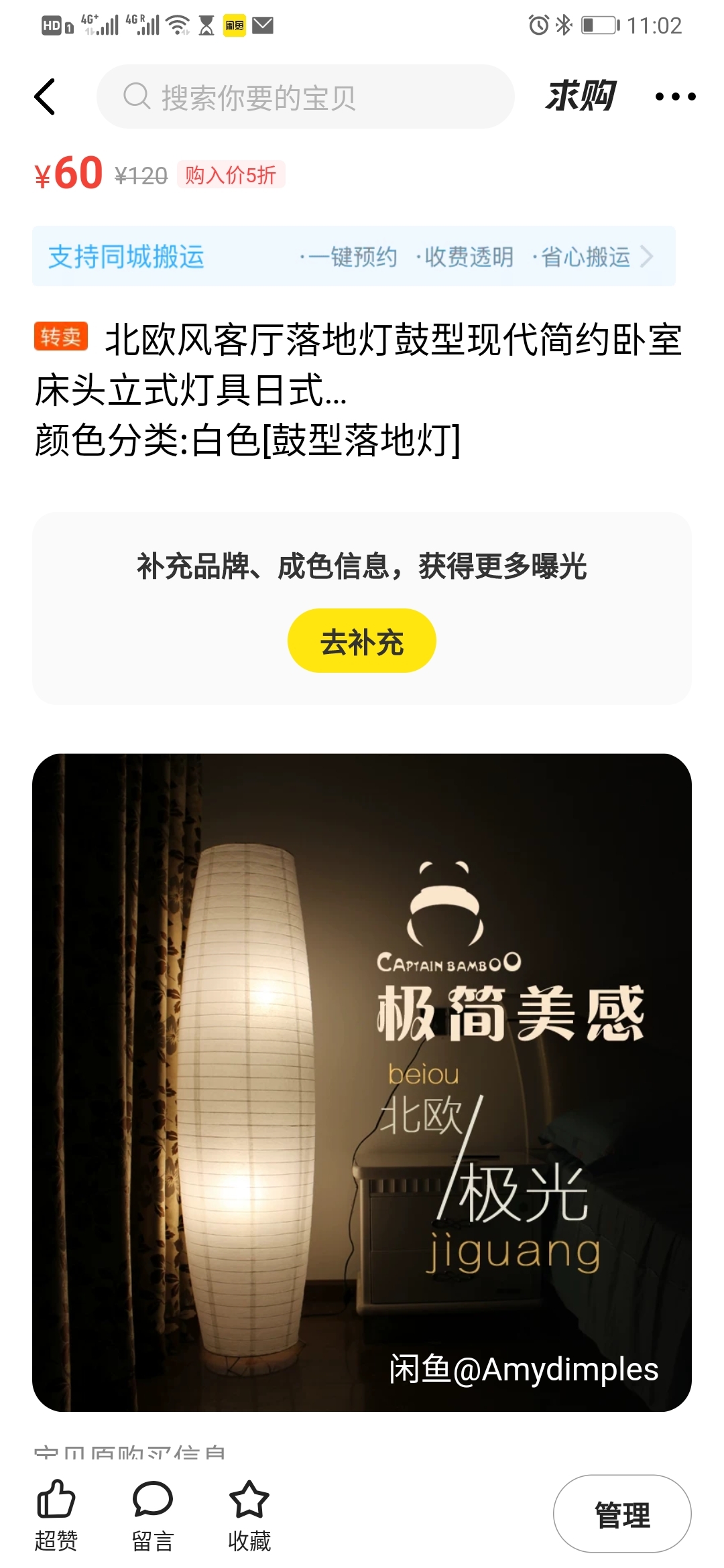The height and width of the screenshot is (1568, 724).
Task: Open the three-dot overflow menu
Action: (675, 96)
